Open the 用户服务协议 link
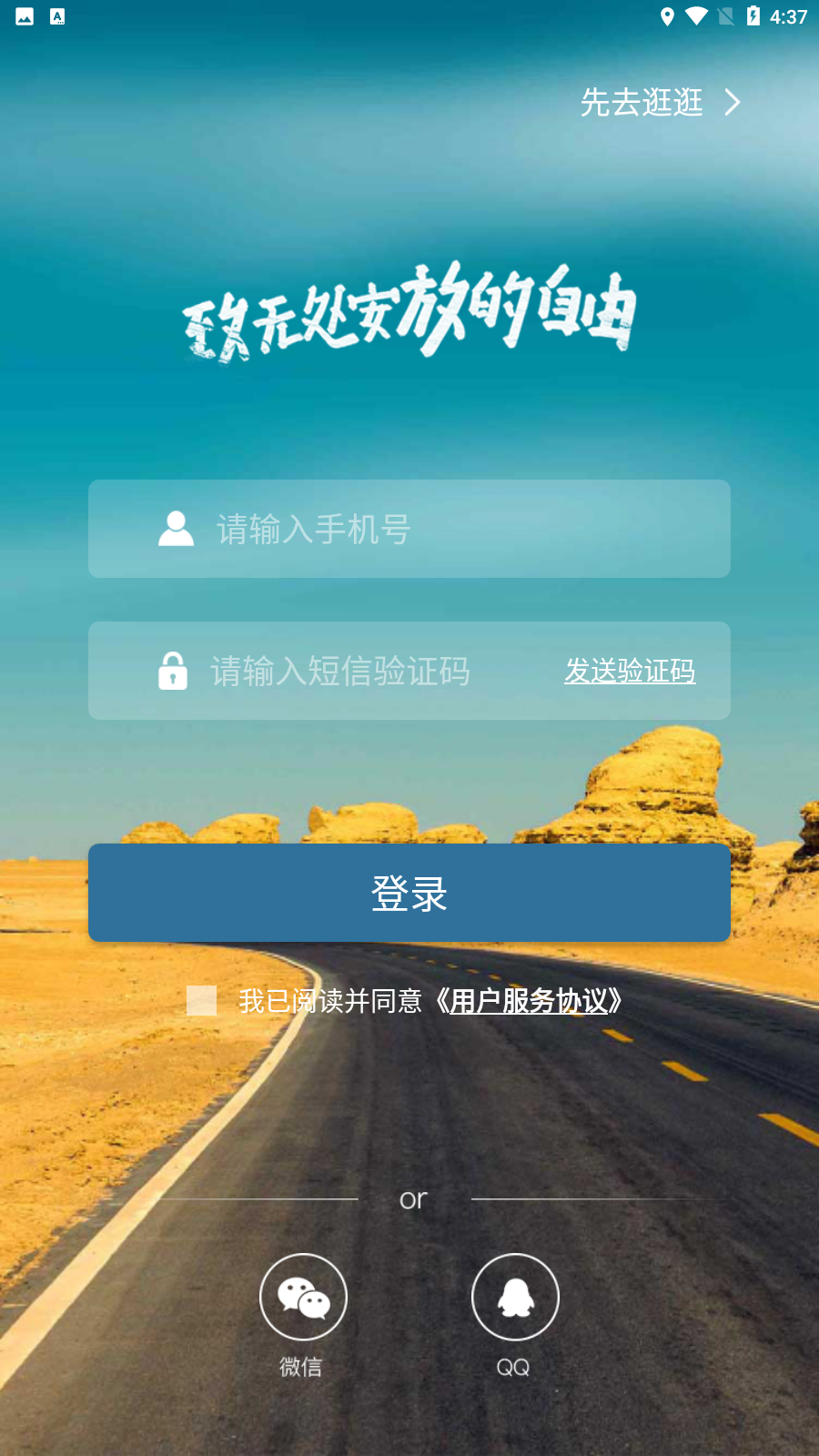 tap(530, 1001)
